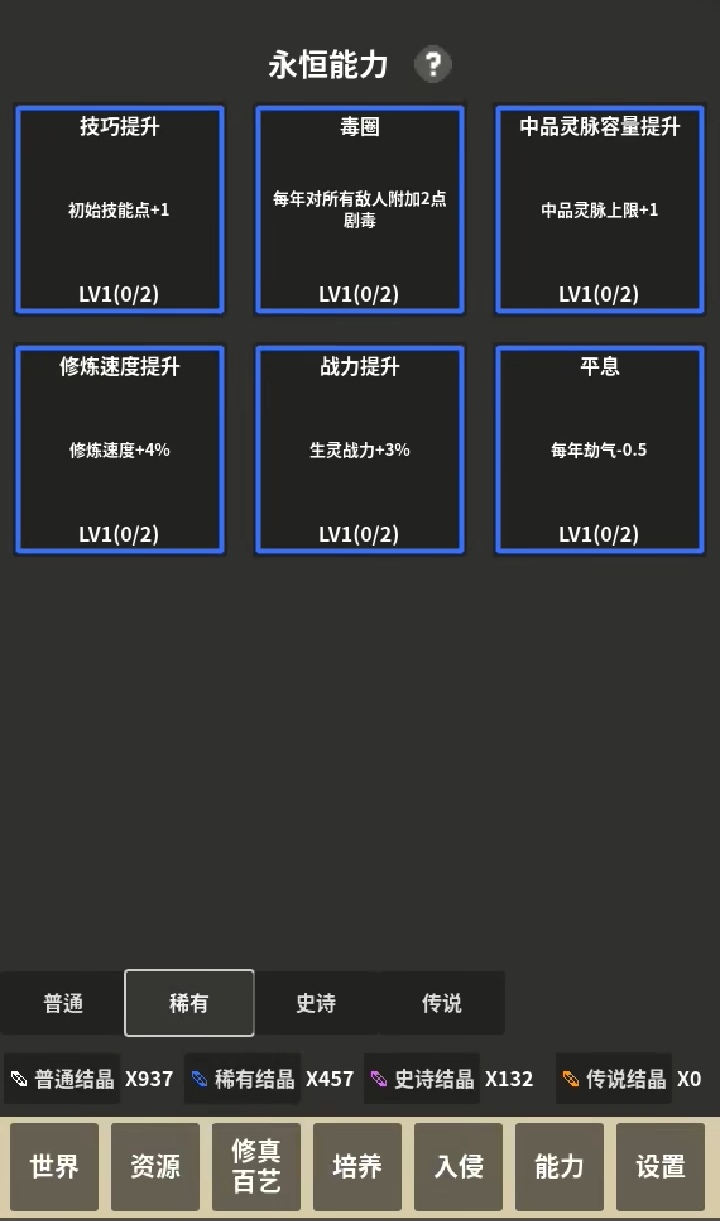This screenshot has width=720, height=1221.
Task: Choose the 修炼速度提升 ability card
Action: click(120, 450)
